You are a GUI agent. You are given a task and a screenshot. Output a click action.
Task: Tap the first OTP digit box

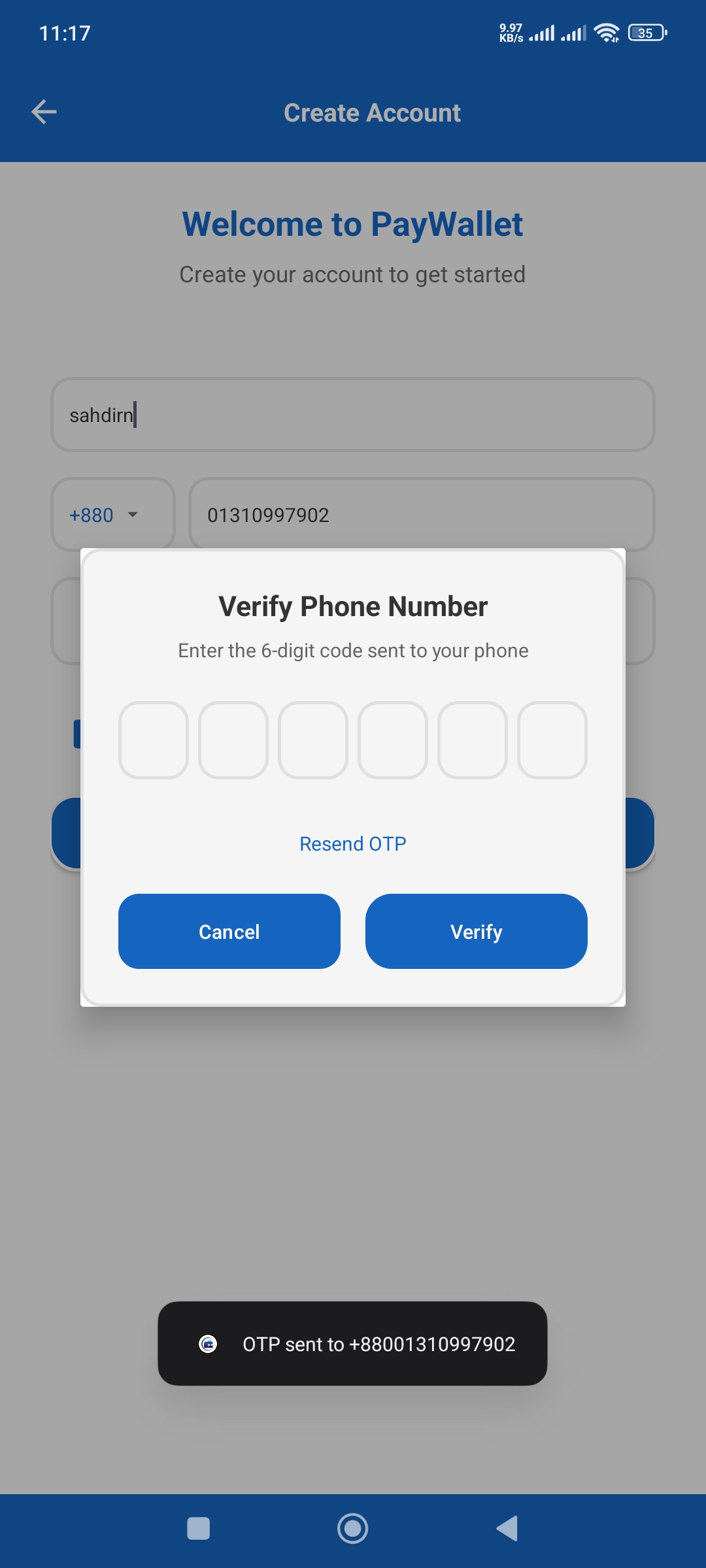pyautogui.click(x=154, y=740)
